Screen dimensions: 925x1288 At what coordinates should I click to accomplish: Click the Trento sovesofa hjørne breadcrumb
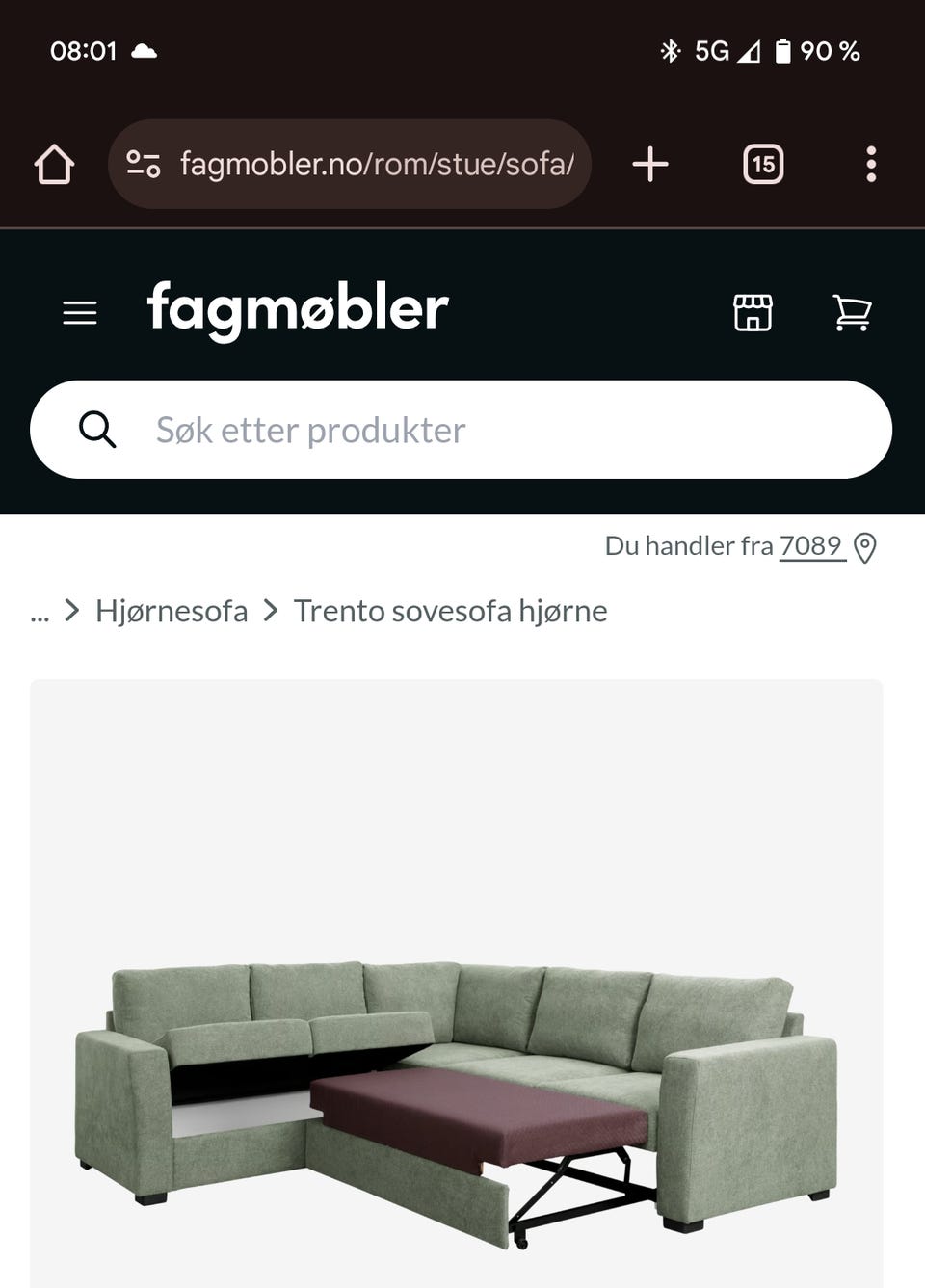[450, 610]
